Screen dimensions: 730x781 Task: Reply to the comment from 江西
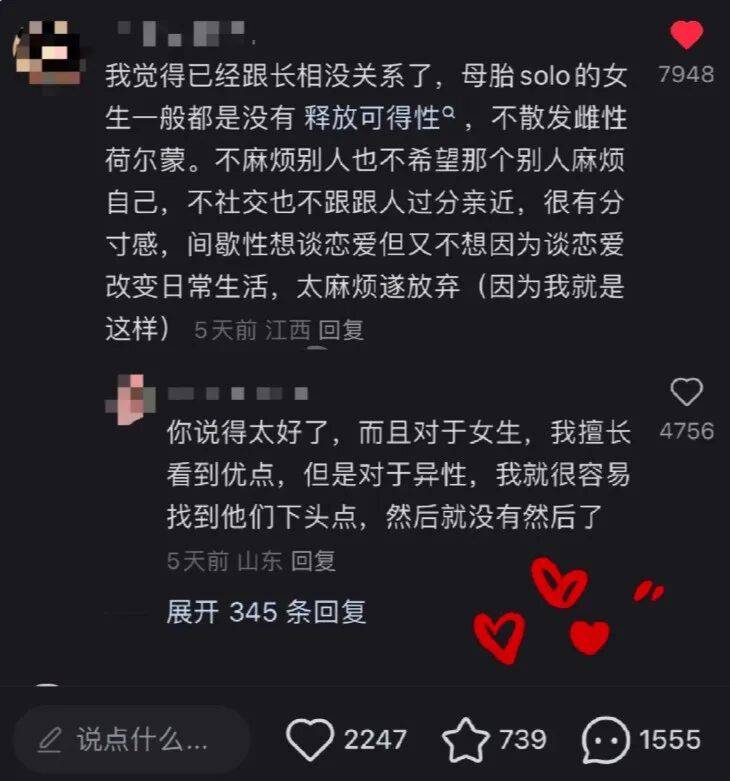[x=341, y=330]
